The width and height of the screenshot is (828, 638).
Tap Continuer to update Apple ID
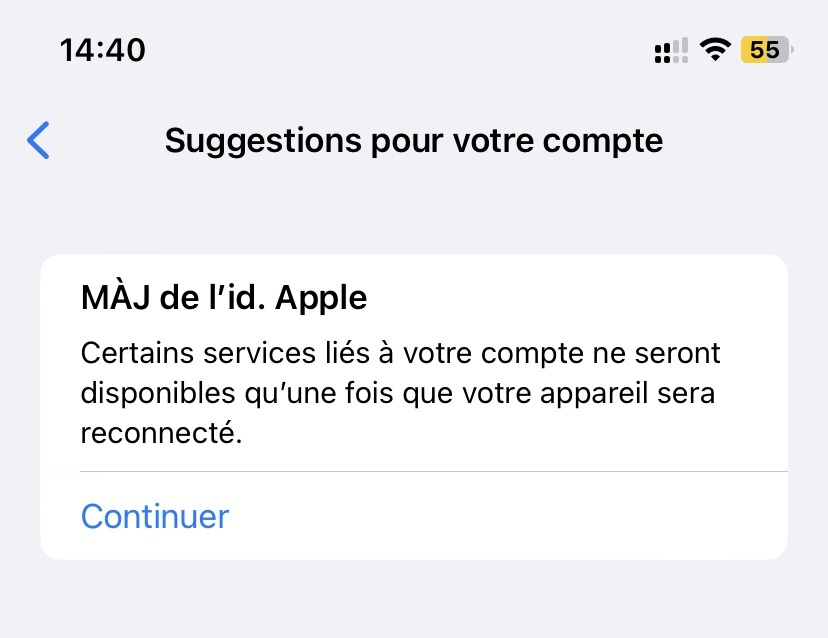point(155,516)
